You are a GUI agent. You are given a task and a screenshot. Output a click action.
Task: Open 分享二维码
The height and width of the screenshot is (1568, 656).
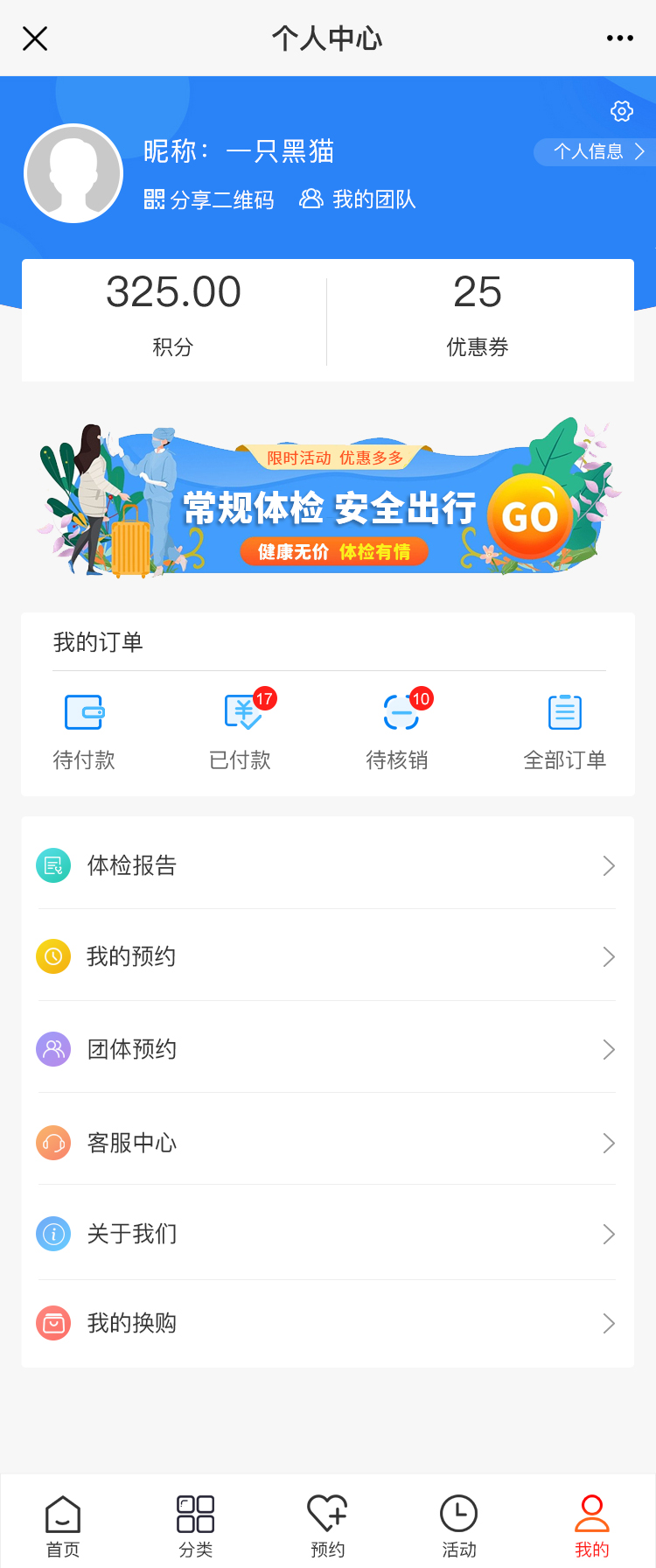(209, 200)
